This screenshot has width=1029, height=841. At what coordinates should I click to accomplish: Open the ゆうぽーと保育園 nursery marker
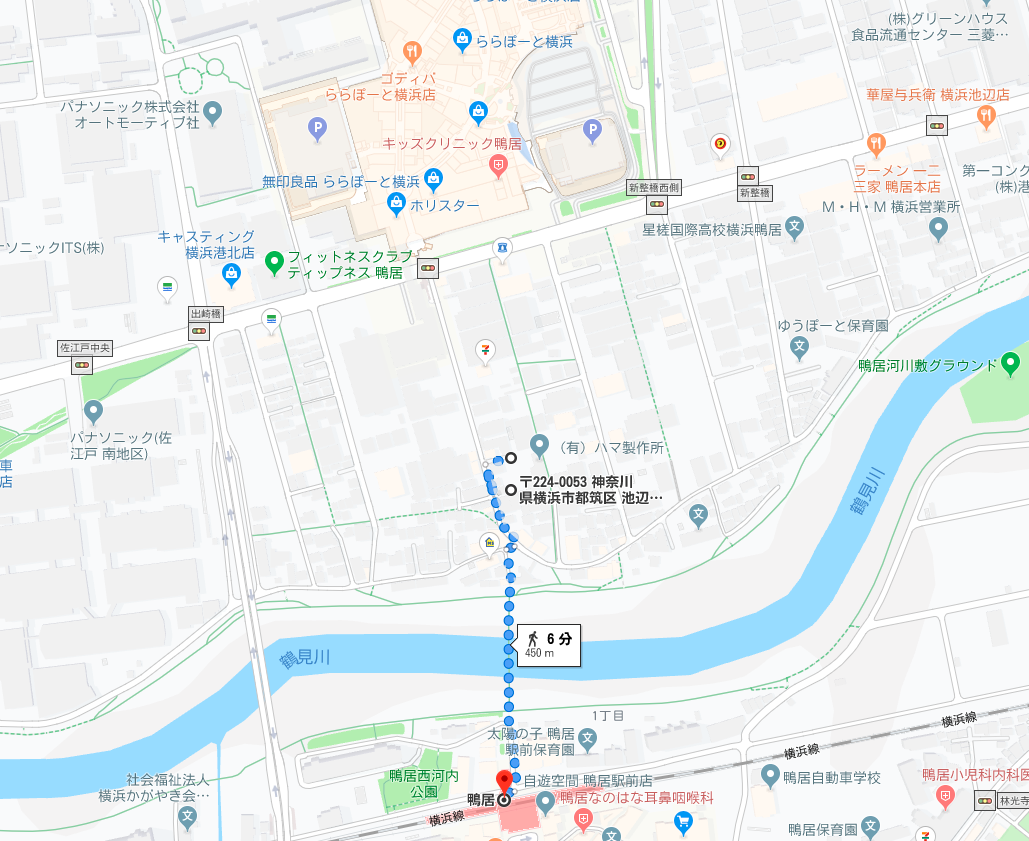click(799, 348)
